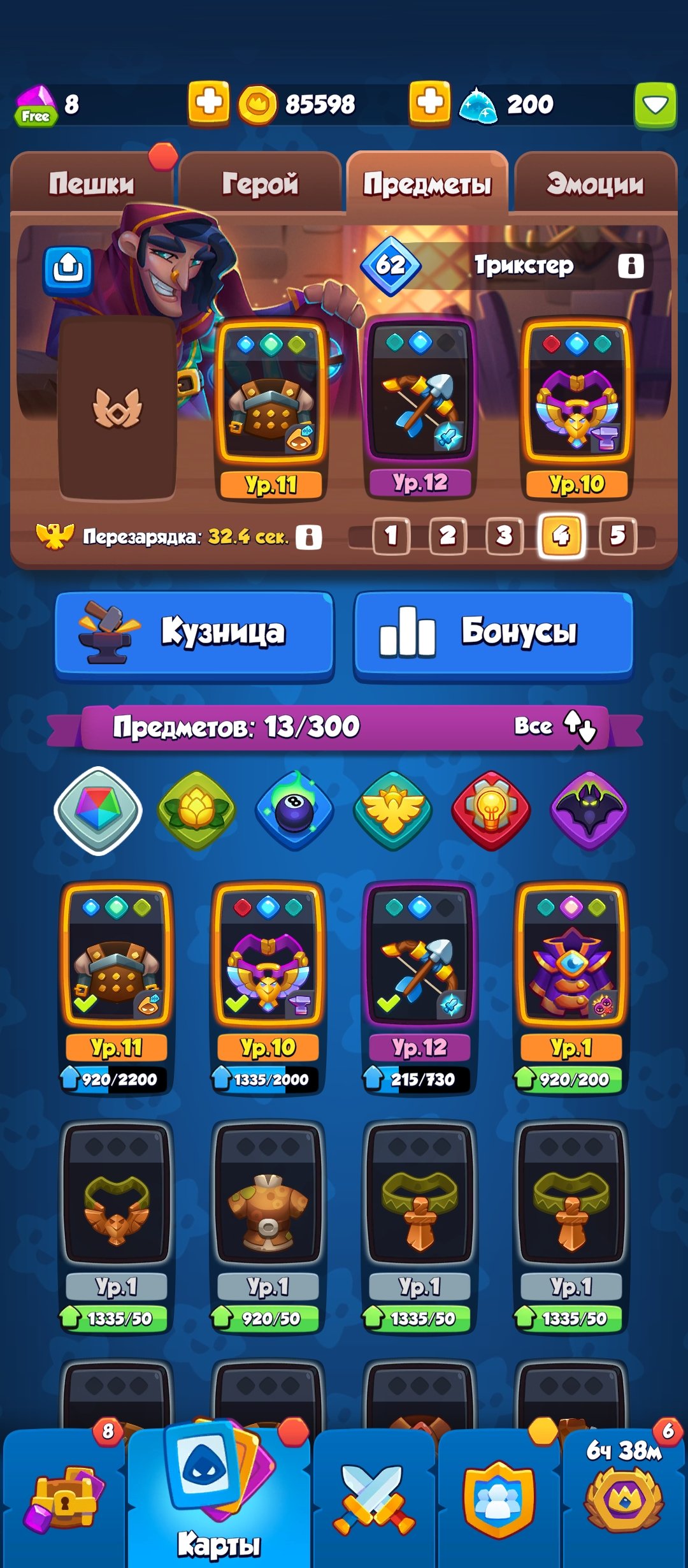Change sorting order next to Все

(580, 726)
